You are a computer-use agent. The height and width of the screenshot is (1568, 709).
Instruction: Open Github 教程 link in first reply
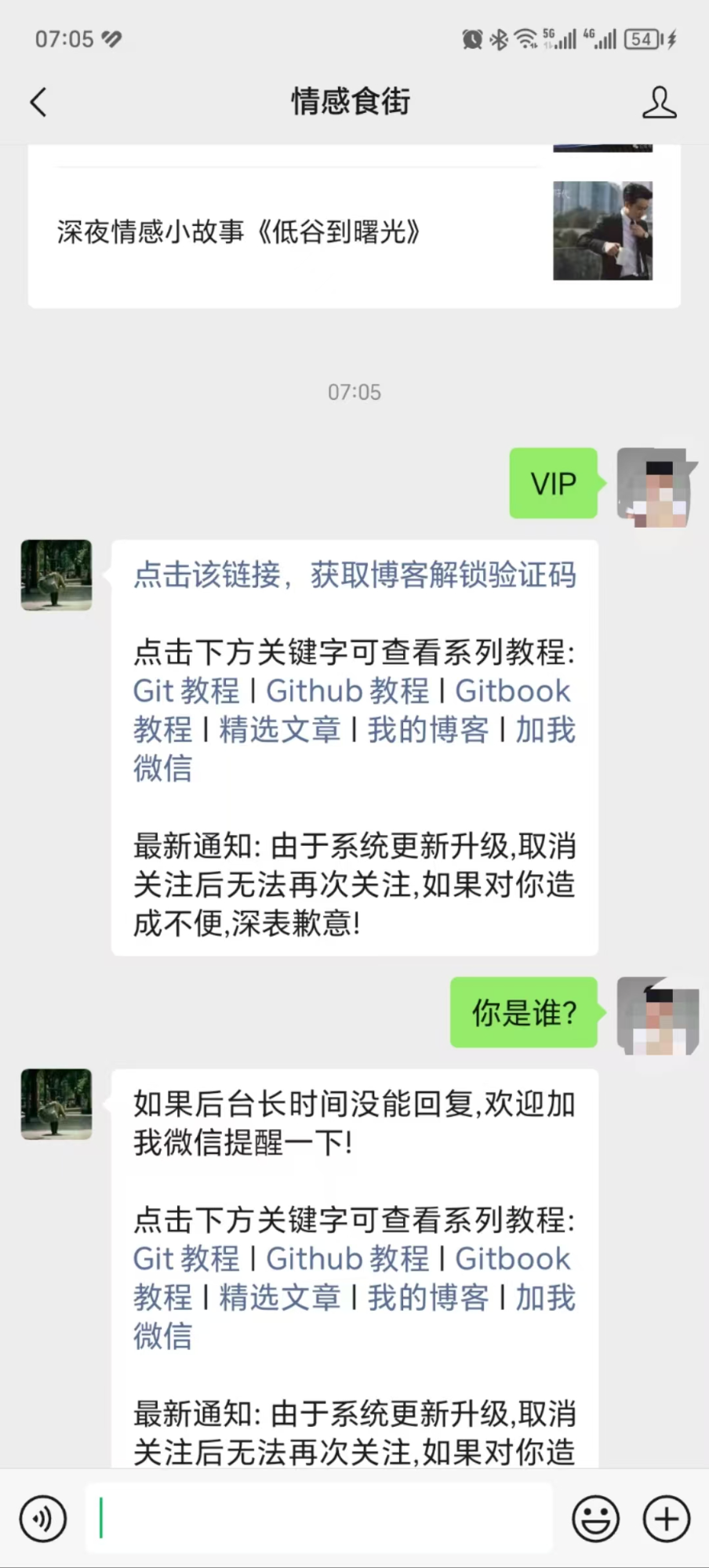tap(347, 691)
